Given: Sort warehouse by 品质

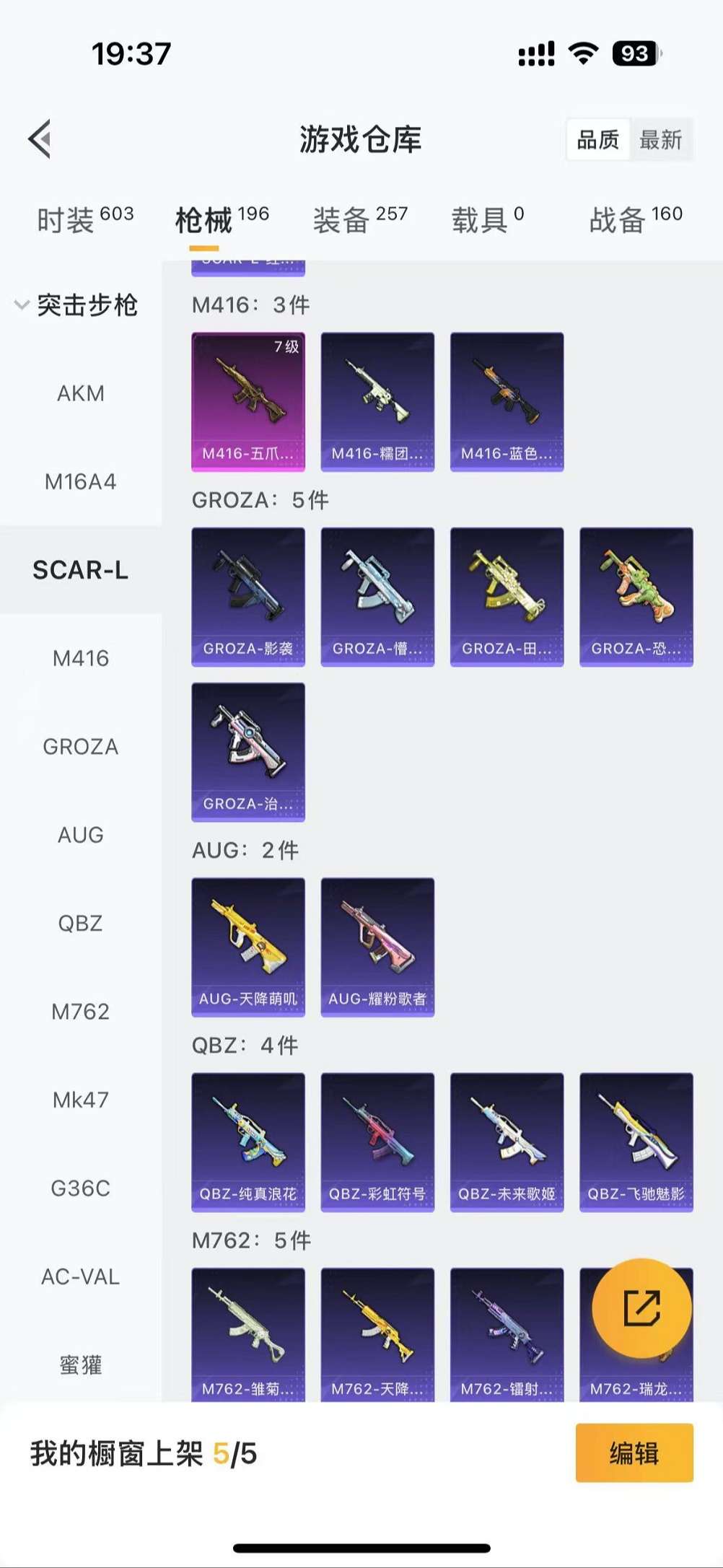Looking at the screenshot, I should point(597,139).
